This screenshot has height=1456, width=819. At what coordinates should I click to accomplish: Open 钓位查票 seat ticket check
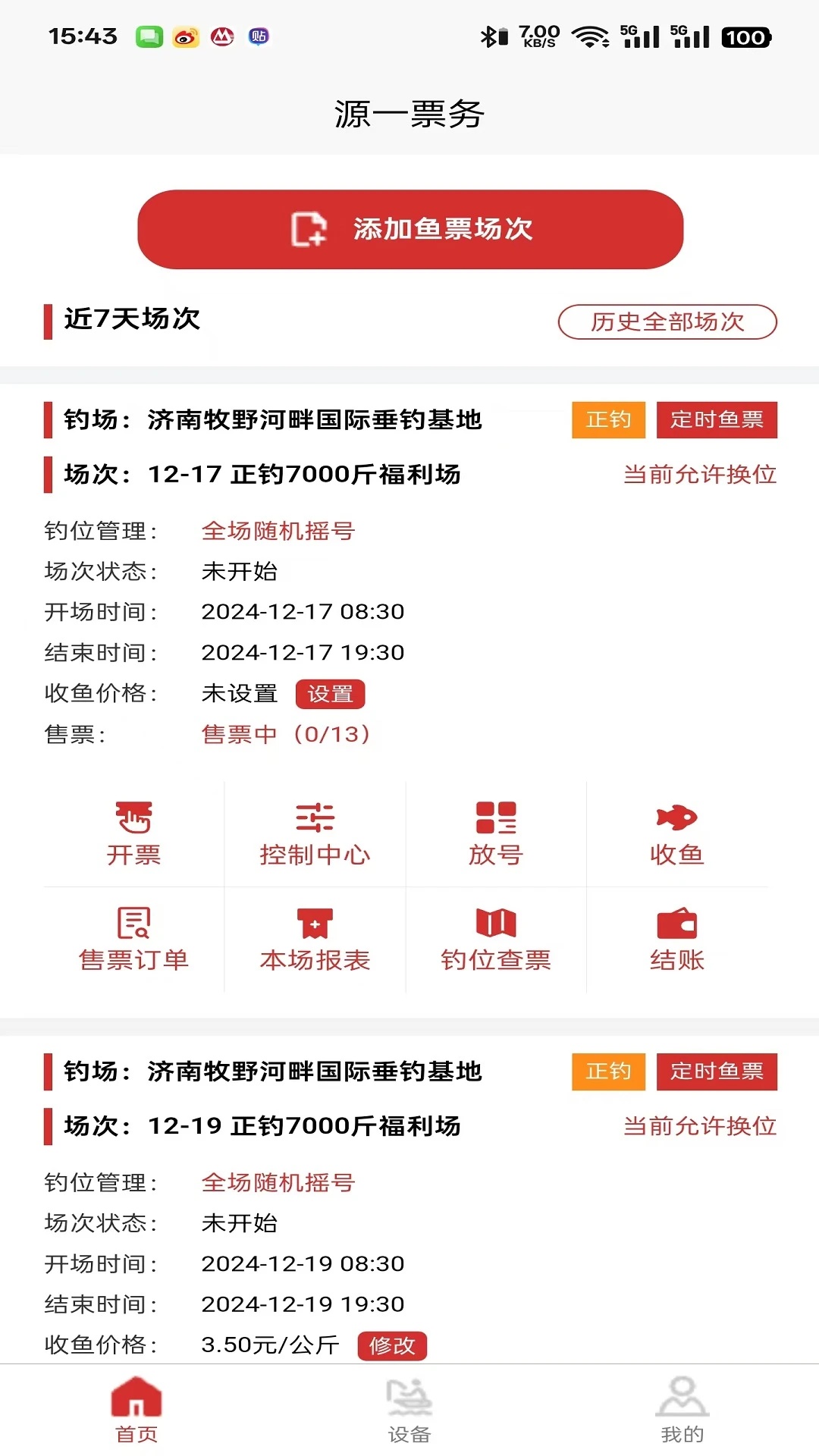point(497,939)
